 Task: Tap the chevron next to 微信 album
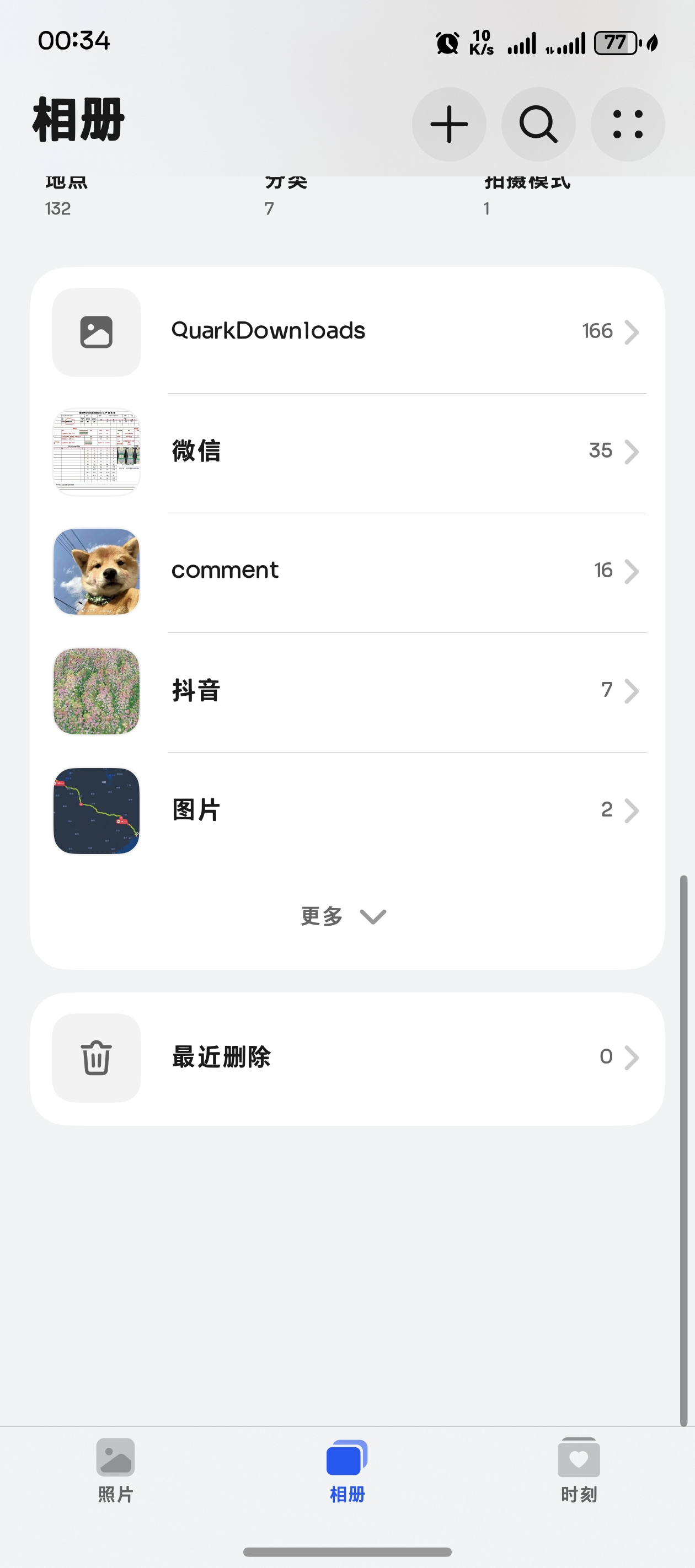[x=632, y=451]
